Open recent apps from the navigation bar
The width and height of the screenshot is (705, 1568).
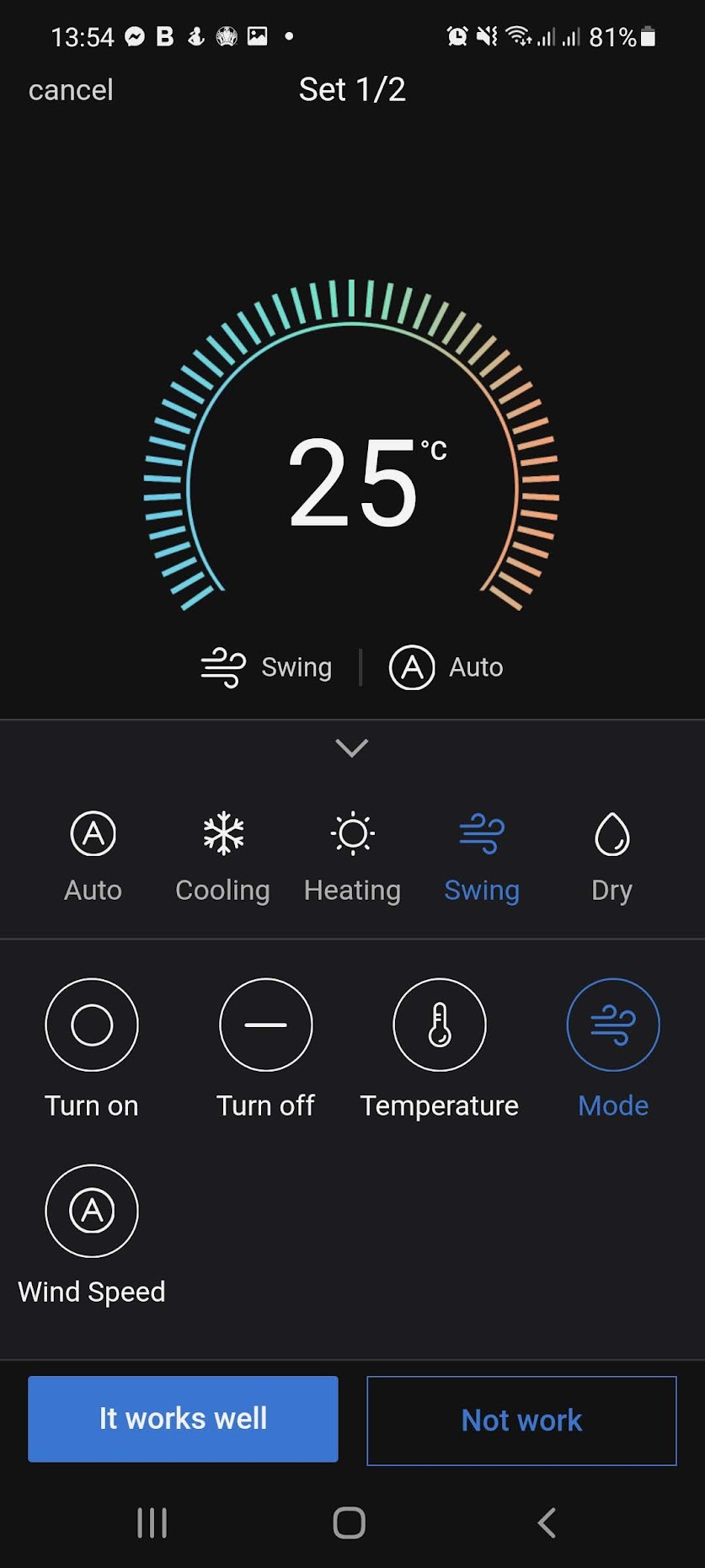[152, 1523]
